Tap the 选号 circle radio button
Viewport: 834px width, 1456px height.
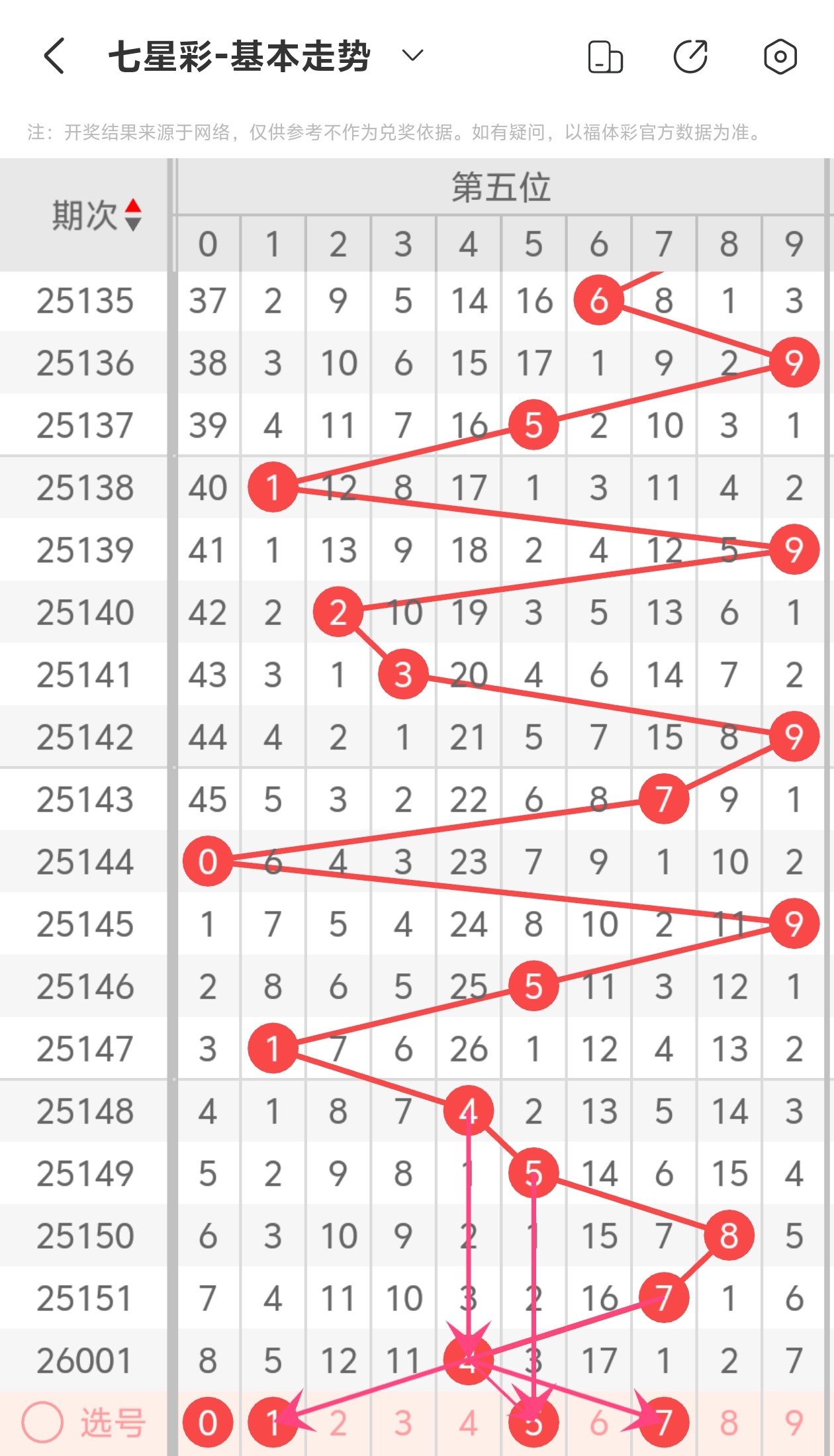(x=42, y=1422)
